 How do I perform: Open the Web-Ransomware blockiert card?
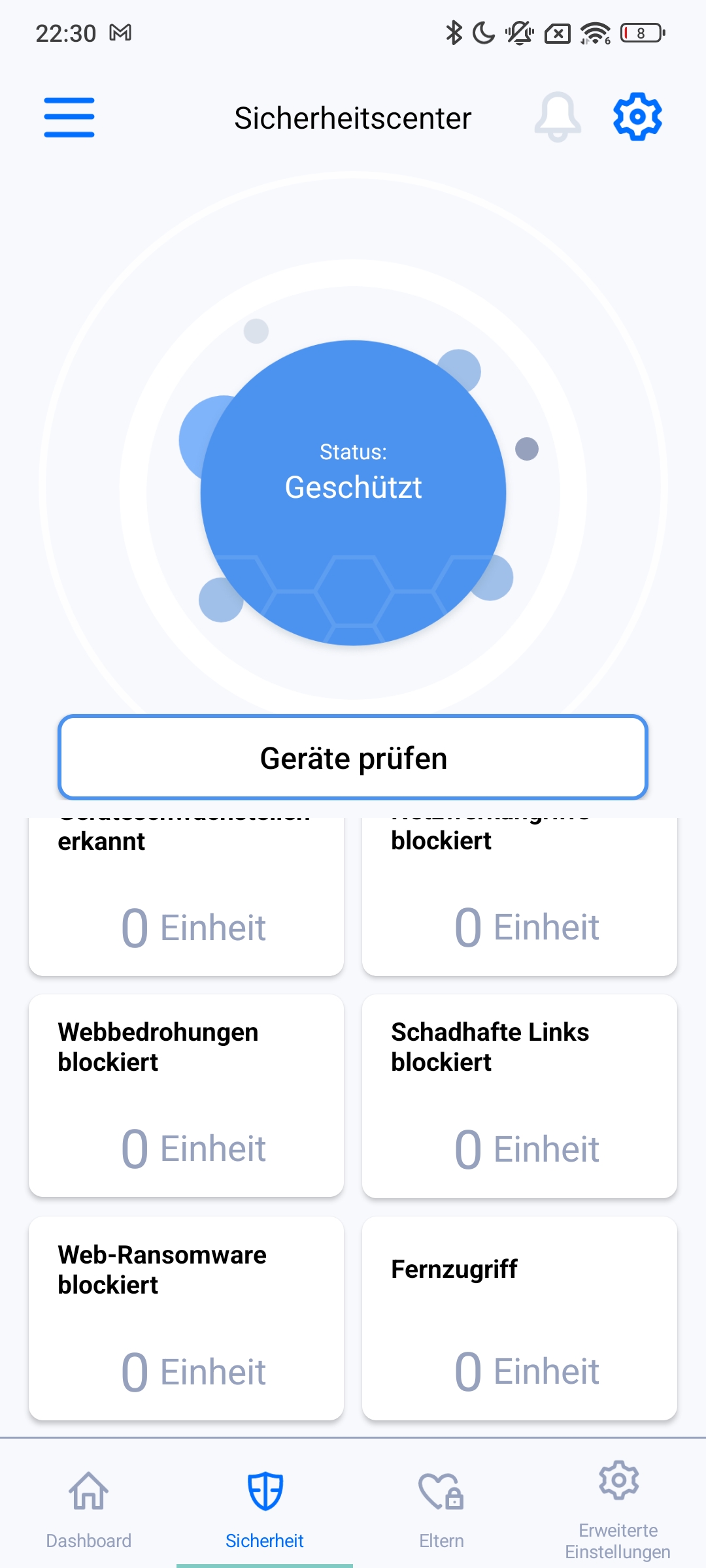pyautogui.click(x=186, y=1318)
